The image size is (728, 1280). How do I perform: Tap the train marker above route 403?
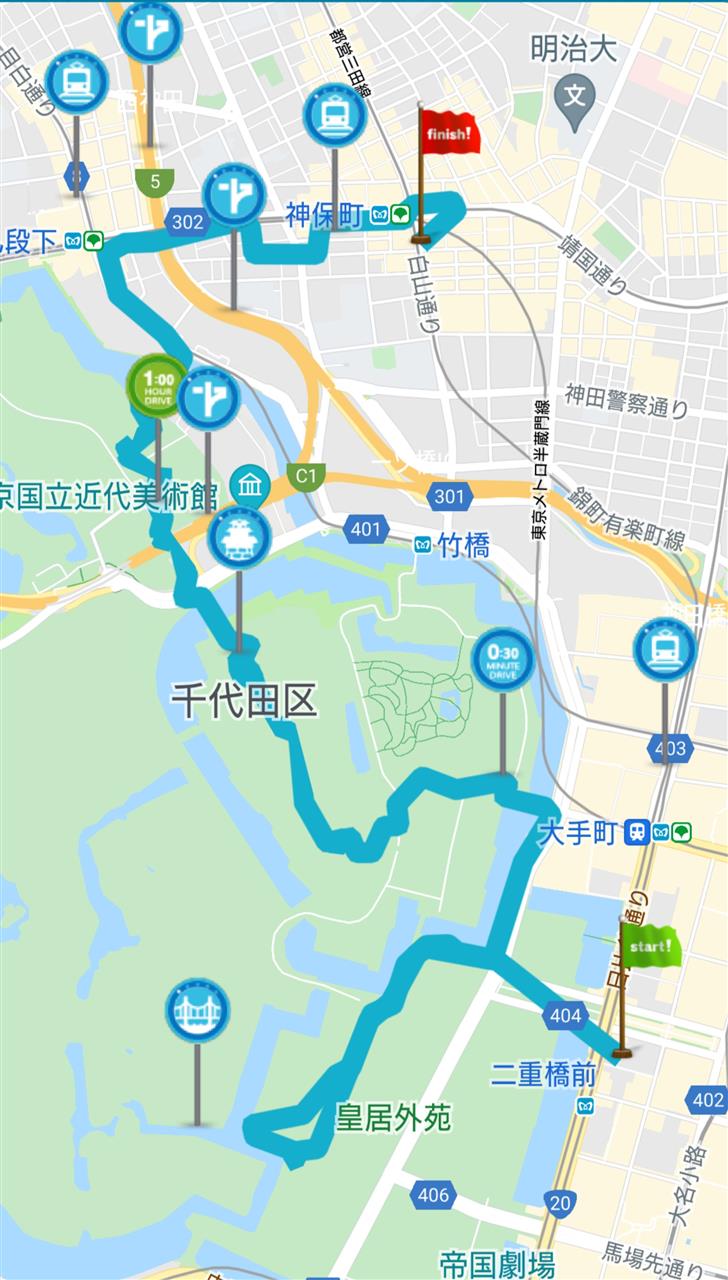click(x=665, y=650)
